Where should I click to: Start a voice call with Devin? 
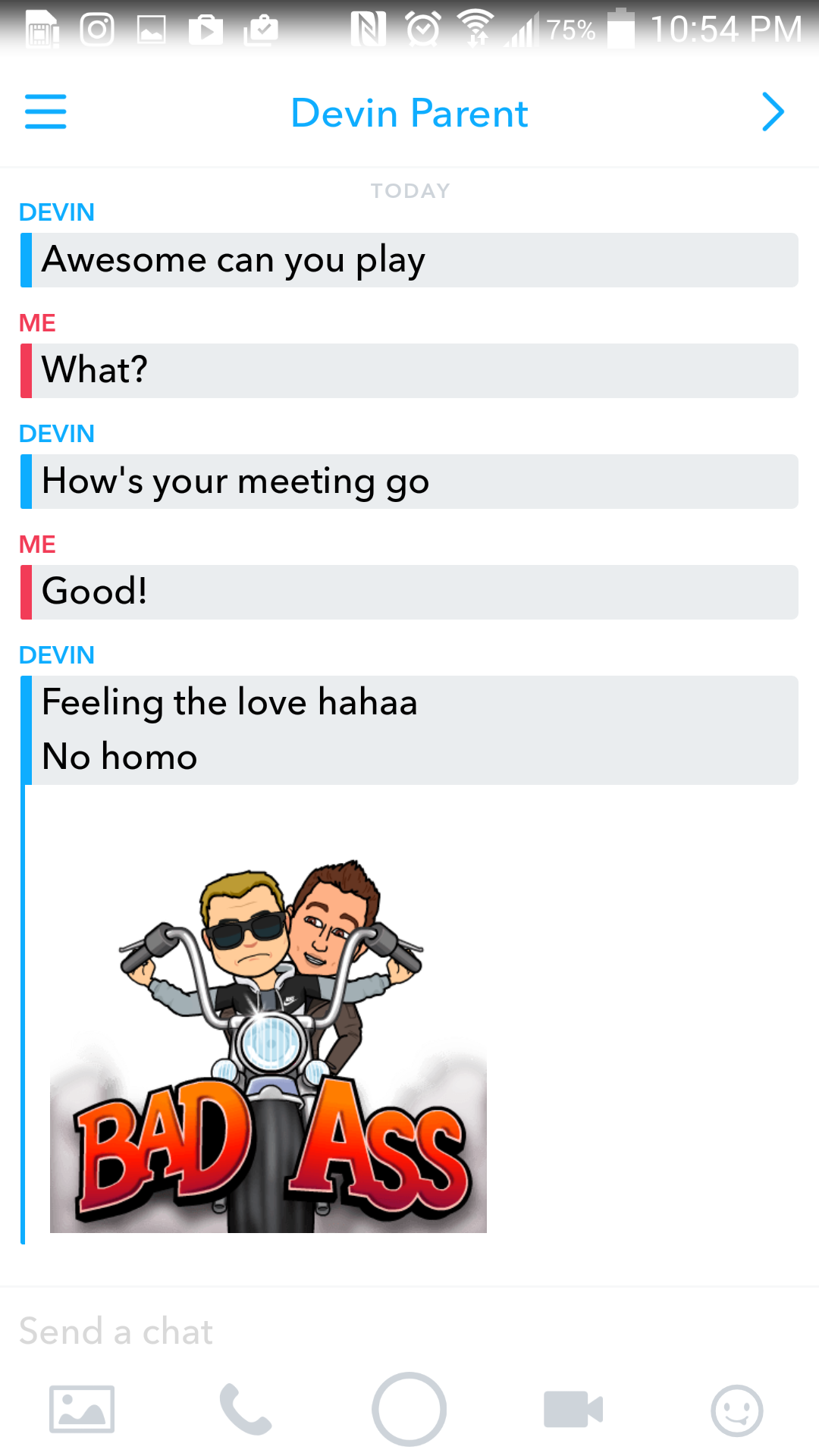tap(245, 1410)
